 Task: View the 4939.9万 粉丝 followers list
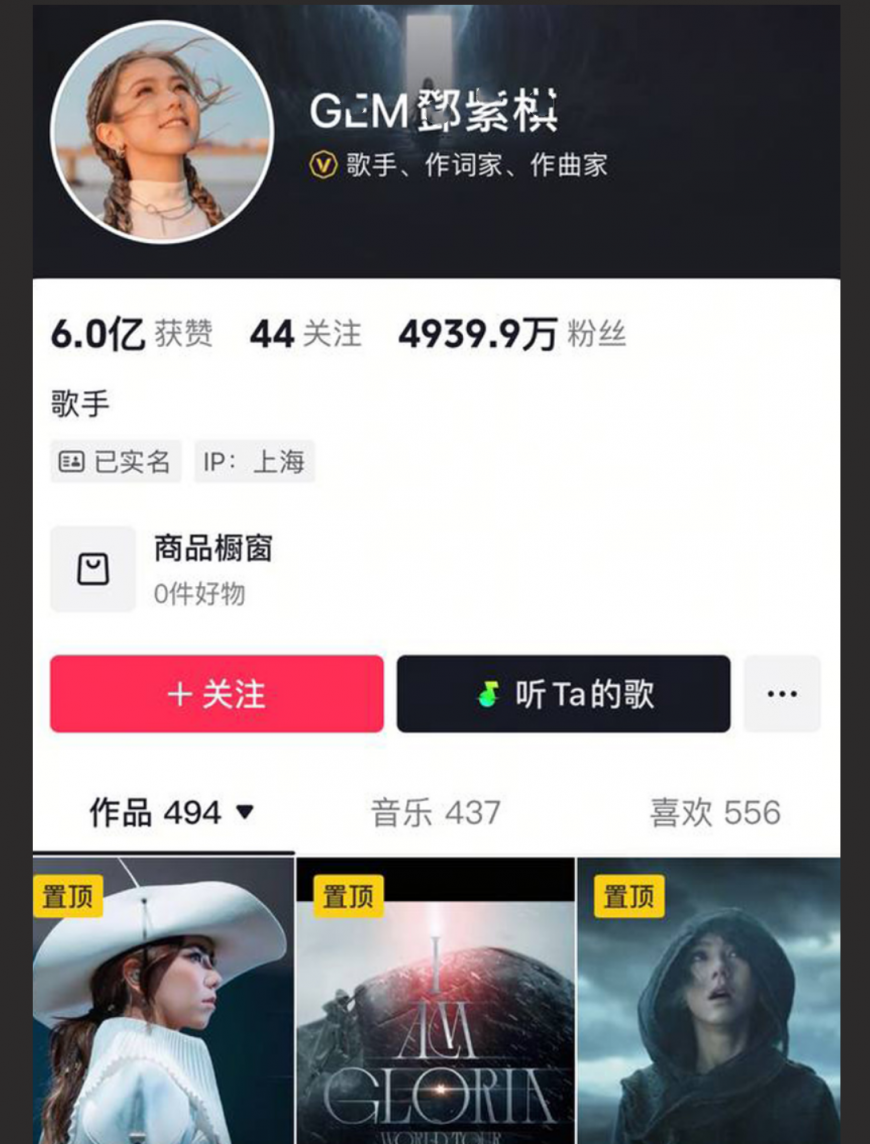coord(511,334)
